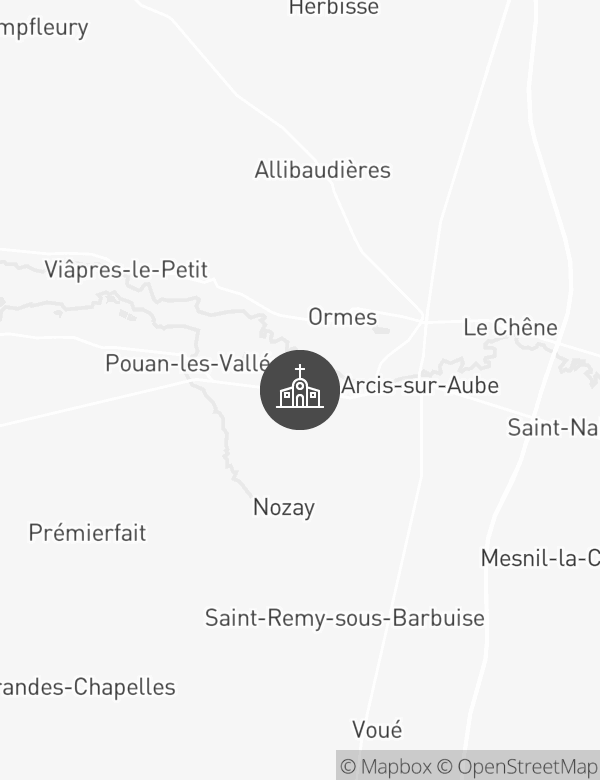Tap the church marker near Arcis-sur-Aube
This screenshot has height=780, width=600.
click(300, 390)
